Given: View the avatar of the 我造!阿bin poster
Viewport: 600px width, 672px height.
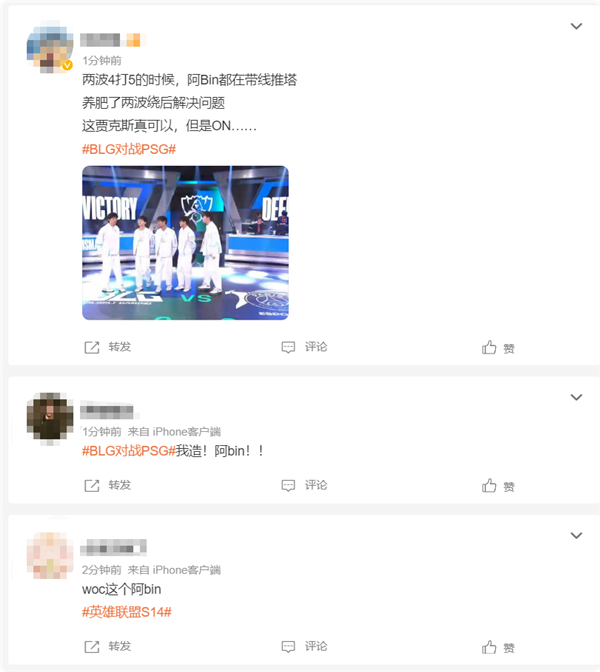Looking at the screenshot, I should click(49, 417).
